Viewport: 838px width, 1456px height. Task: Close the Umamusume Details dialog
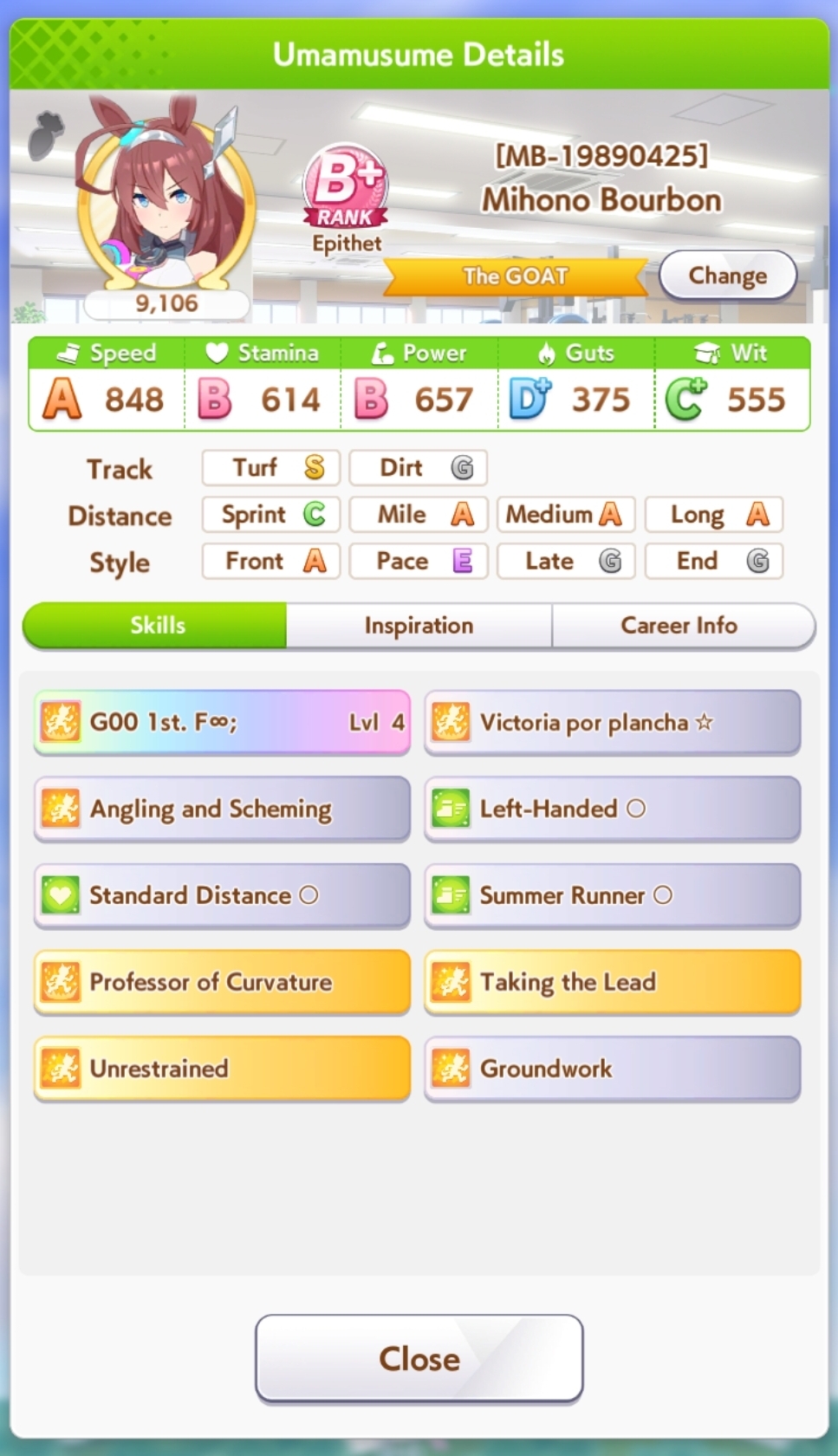419,1358
